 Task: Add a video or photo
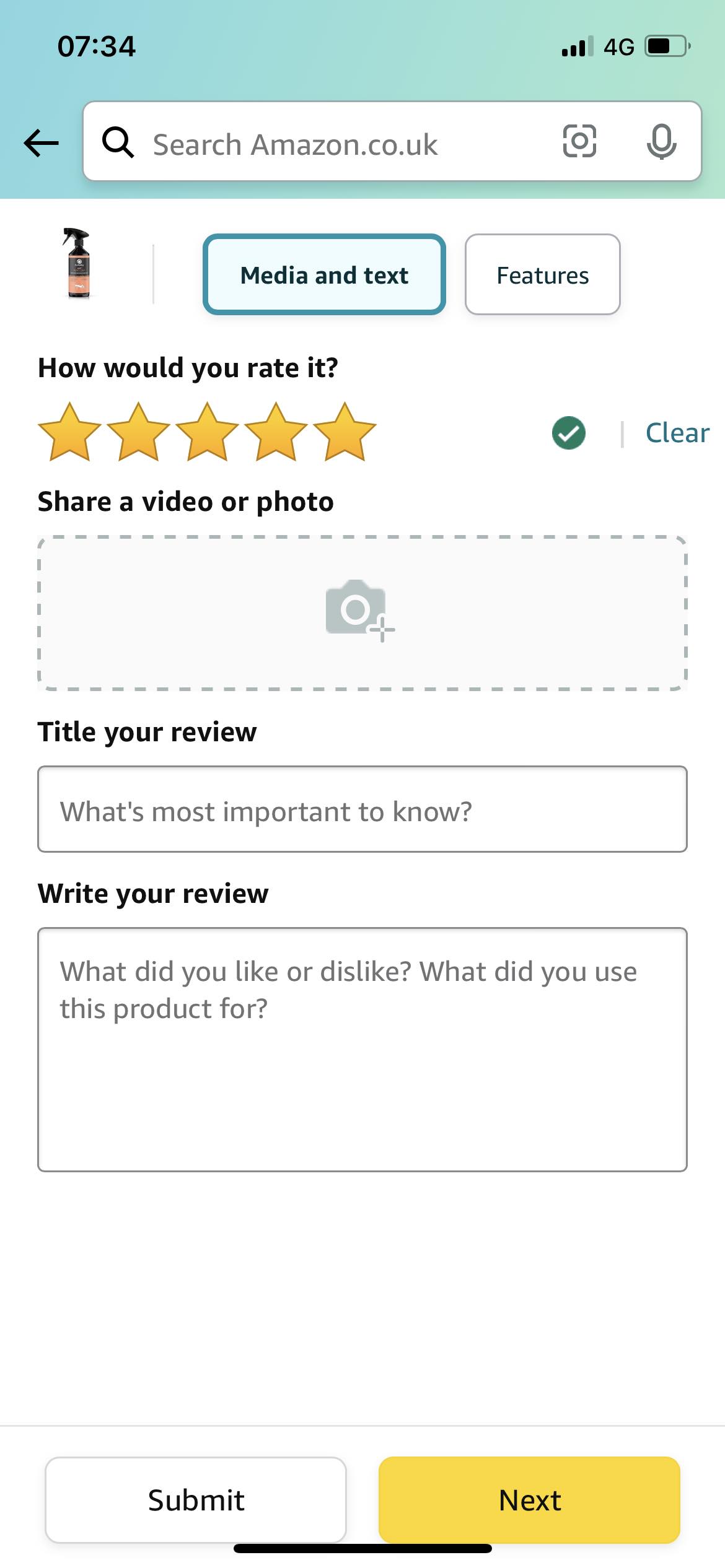click(362, 612)
